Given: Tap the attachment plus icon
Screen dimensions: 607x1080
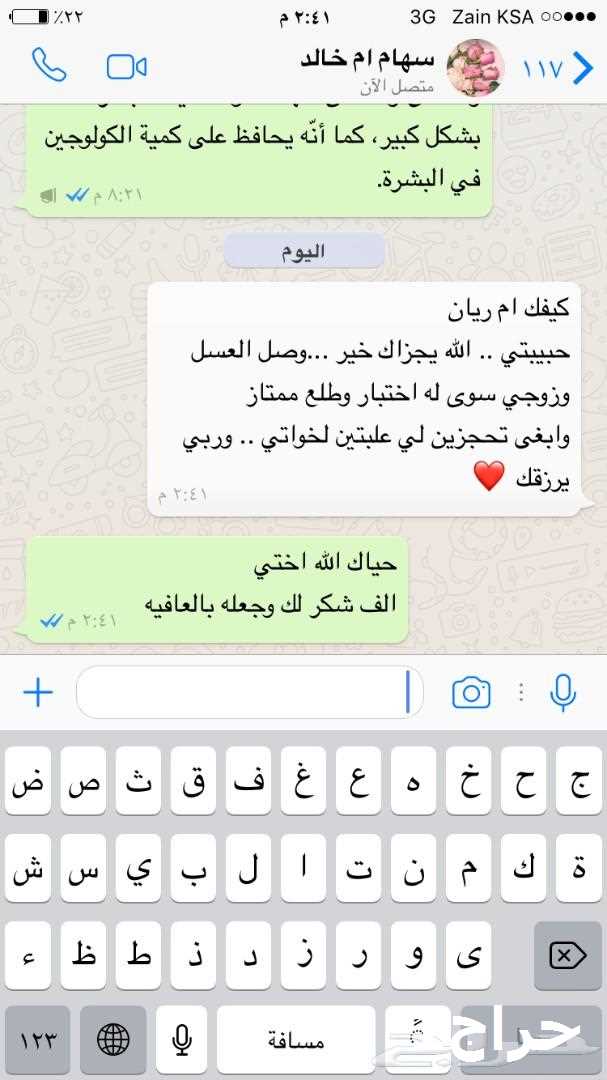Looking at the screenshot, I should click(x=37, y=692).
